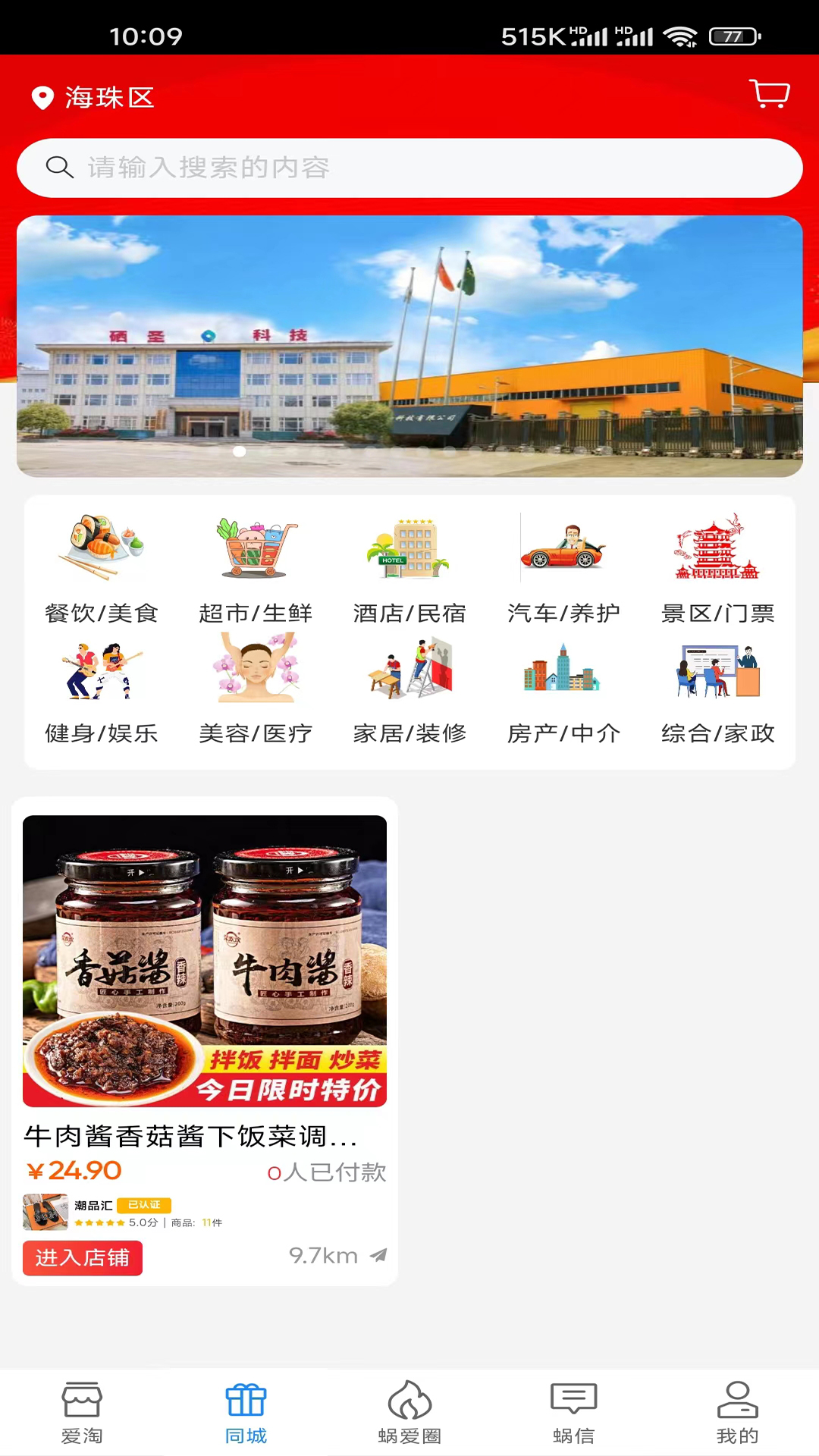Change the 海珠区 location
This screenshot has height=1456, width=819.
93,98
